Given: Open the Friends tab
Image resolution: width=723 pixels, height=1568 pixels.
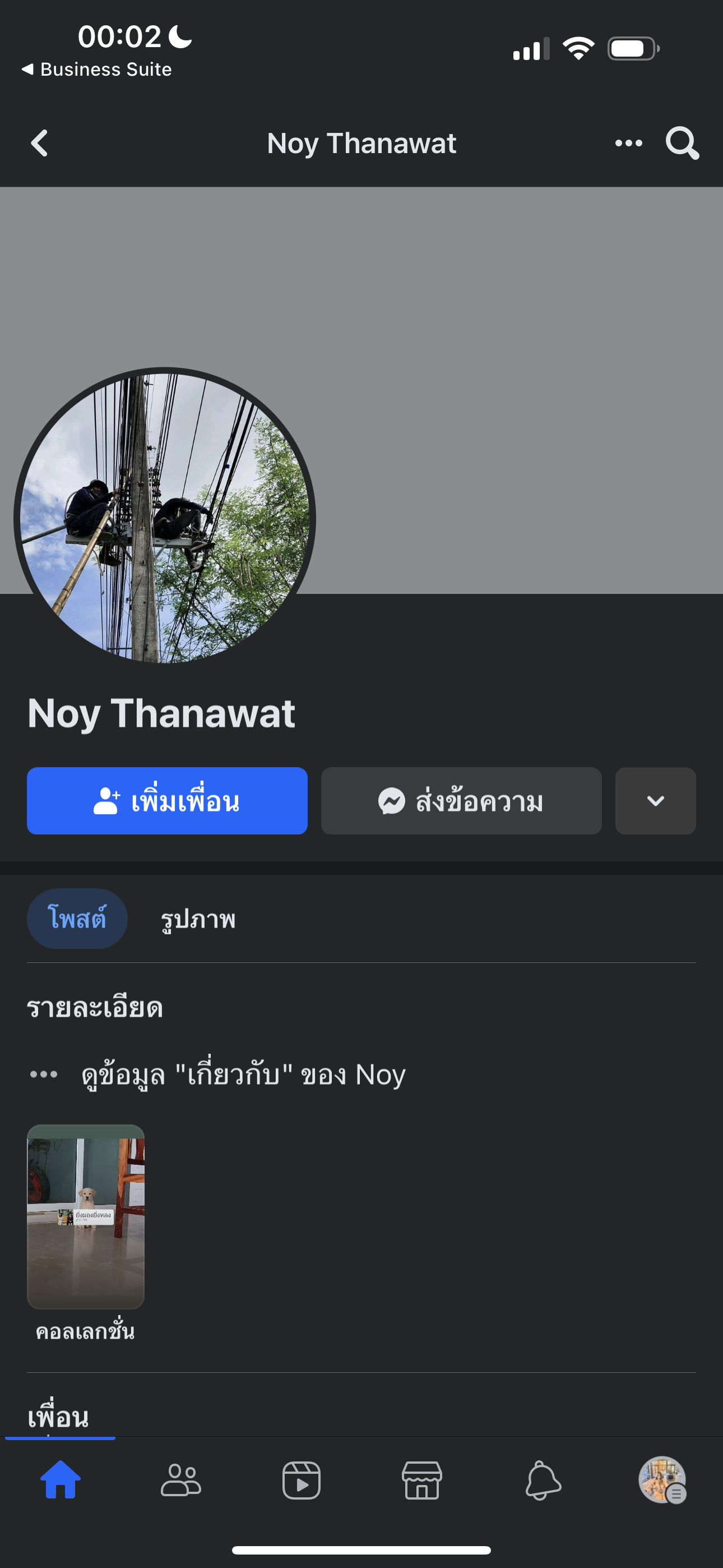Looking at the screenshot, I should click(180, 1480).
